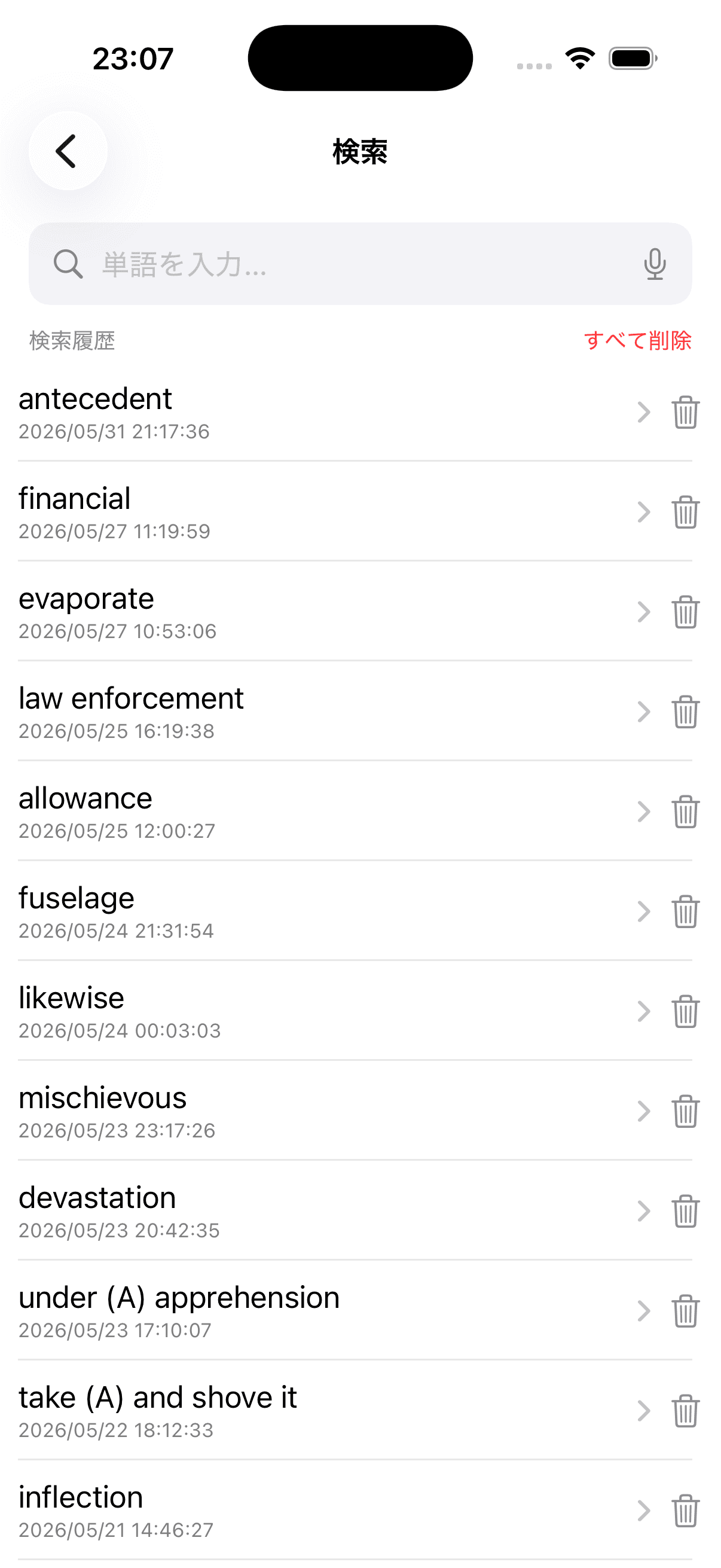Delete the evaporate entry

686,612
